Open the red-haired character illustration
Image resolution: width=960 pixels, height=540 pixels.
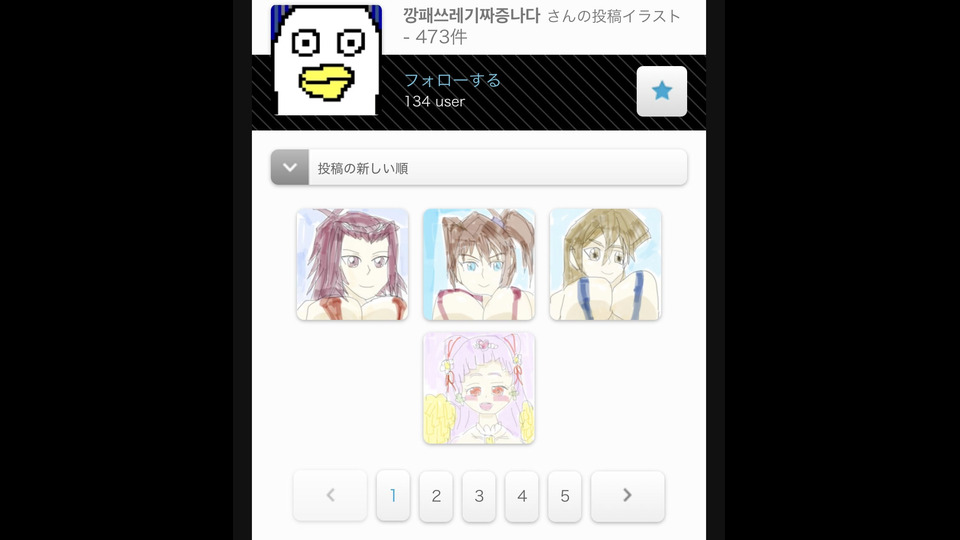[352, 264]
